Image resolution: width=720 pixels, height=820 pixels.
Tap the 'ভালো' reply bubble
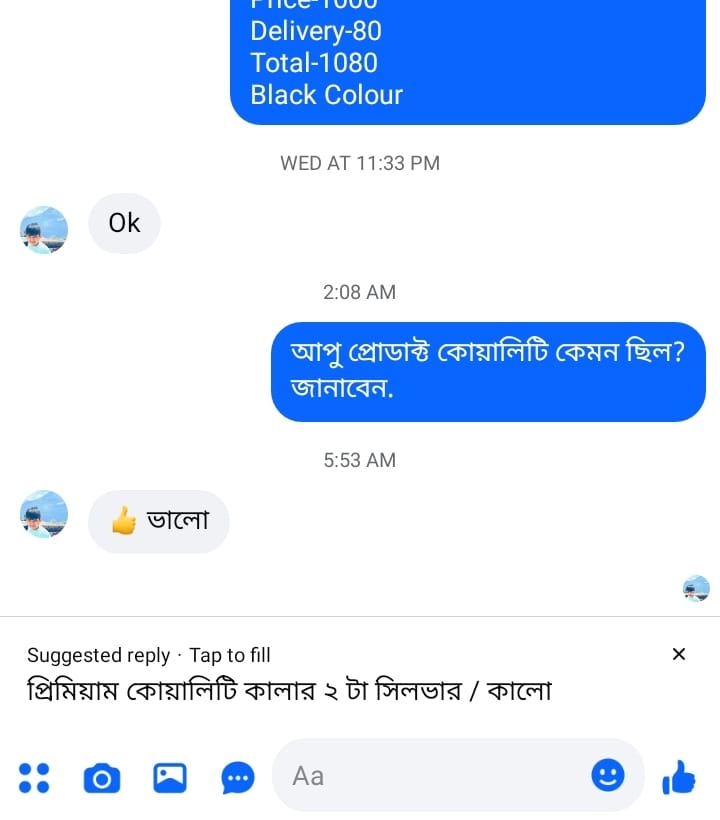coord(158,521)
